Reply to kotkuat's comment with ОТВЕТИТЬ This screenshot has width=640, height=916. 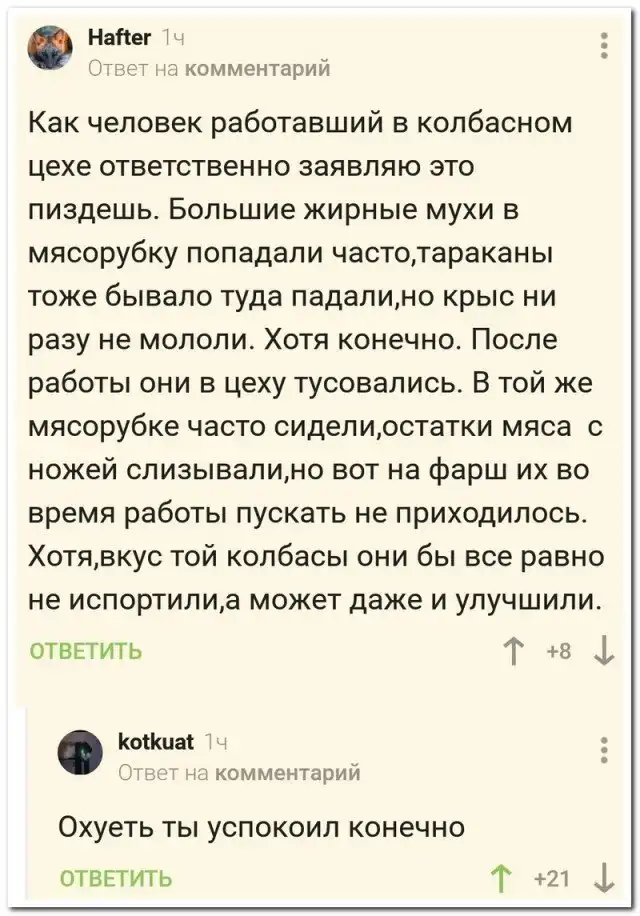coord(116,878)
